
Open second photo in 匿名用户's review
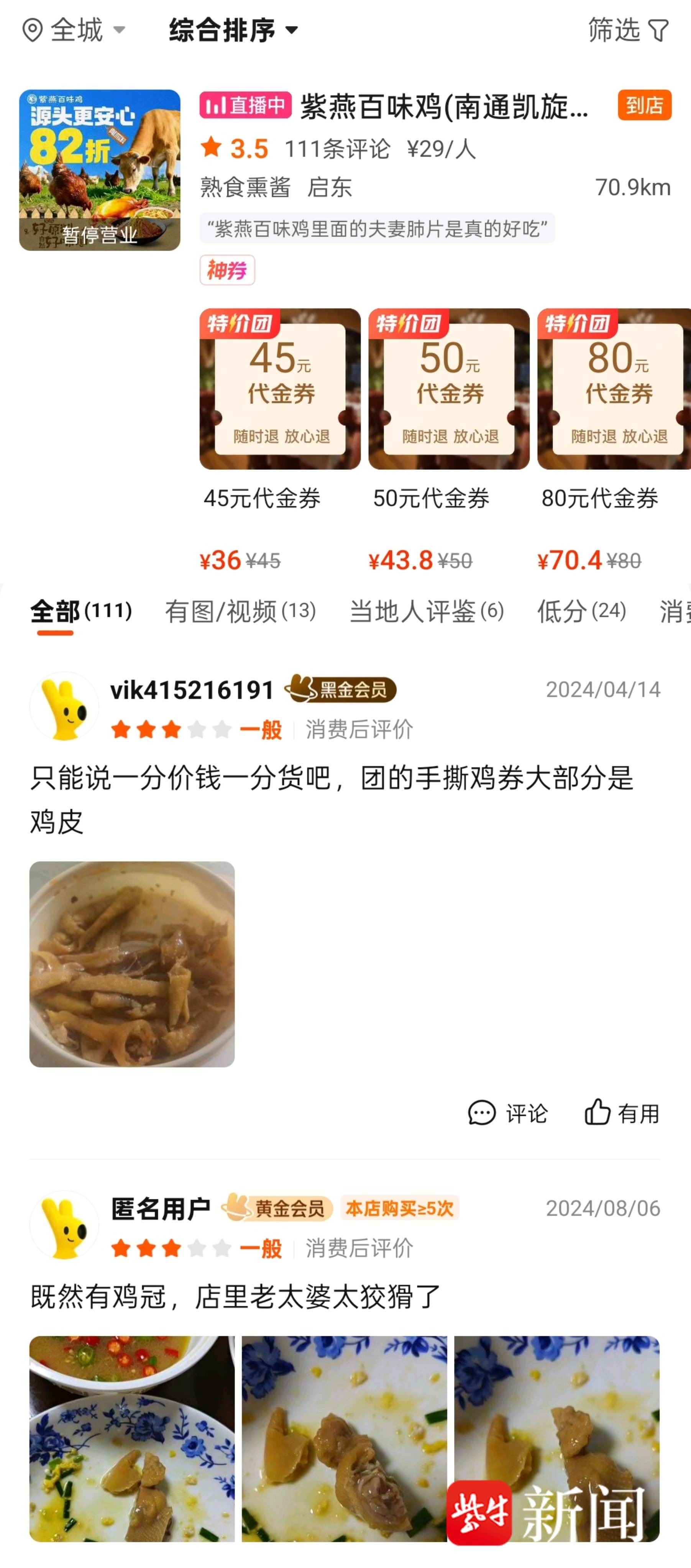pyautogui.click(x=344, y=1438)
